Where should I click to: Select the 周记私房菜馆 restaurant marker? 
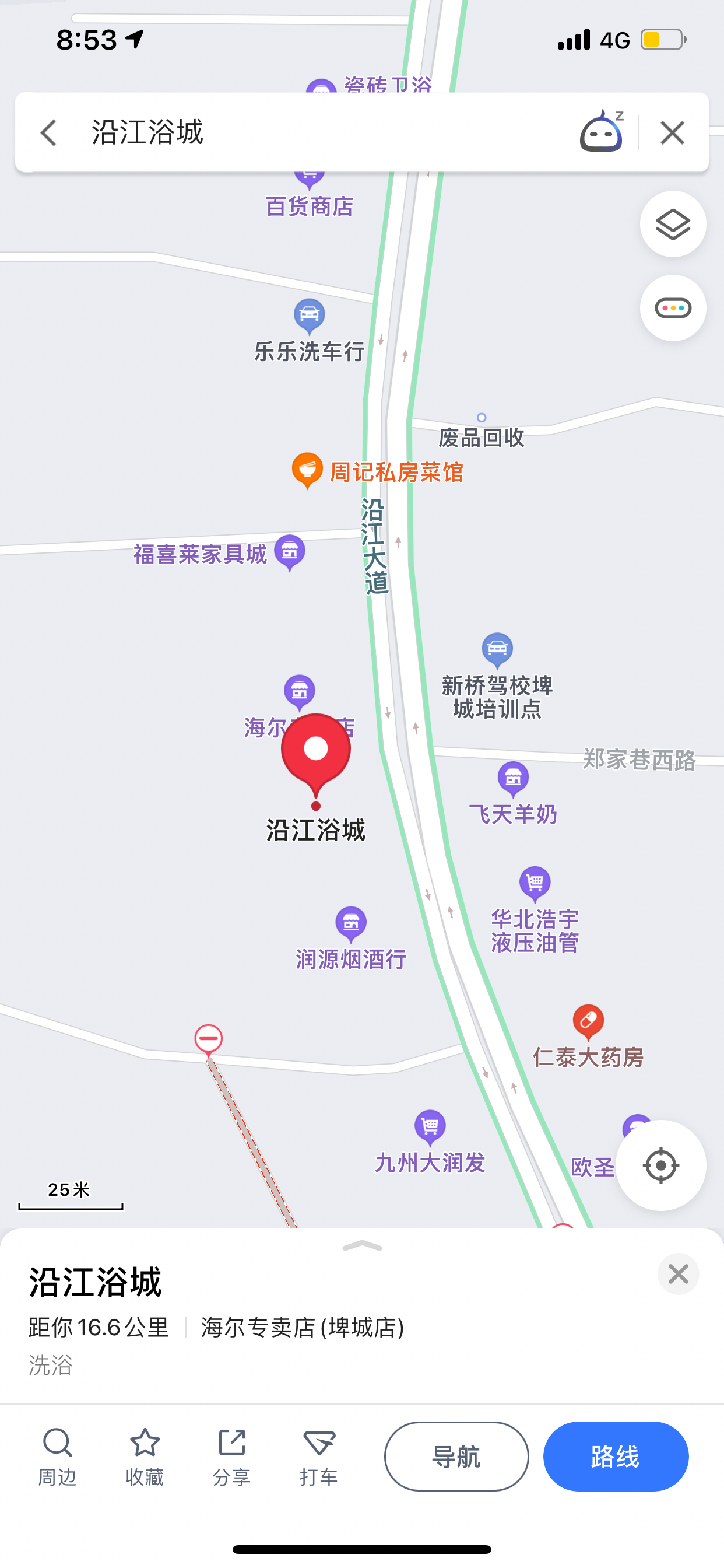point(308,471)
